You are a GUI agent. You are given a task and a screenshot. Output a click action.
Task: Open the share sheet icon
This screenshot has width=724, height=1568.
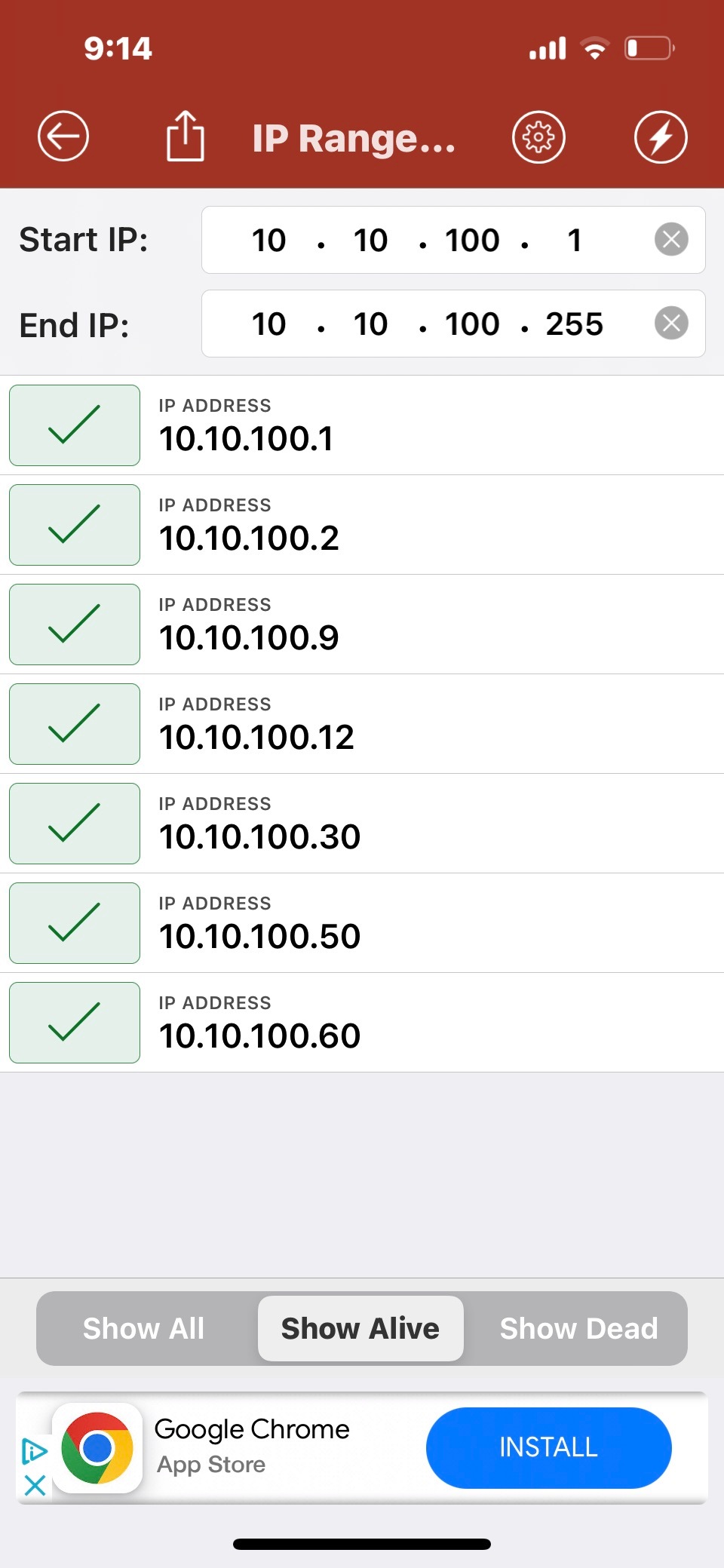[x=183, y=137]
